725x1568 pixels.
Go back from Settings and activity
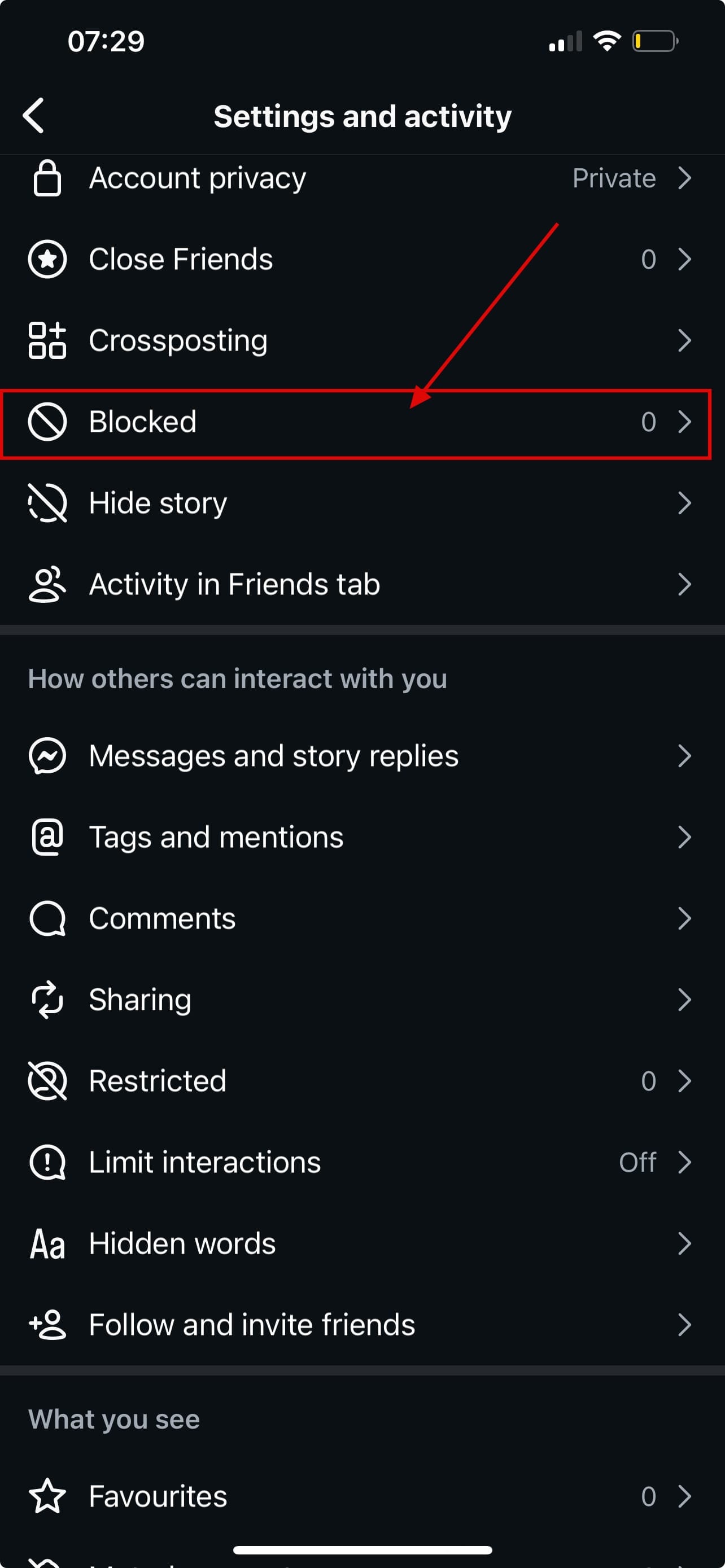click(x=34, y=116)
